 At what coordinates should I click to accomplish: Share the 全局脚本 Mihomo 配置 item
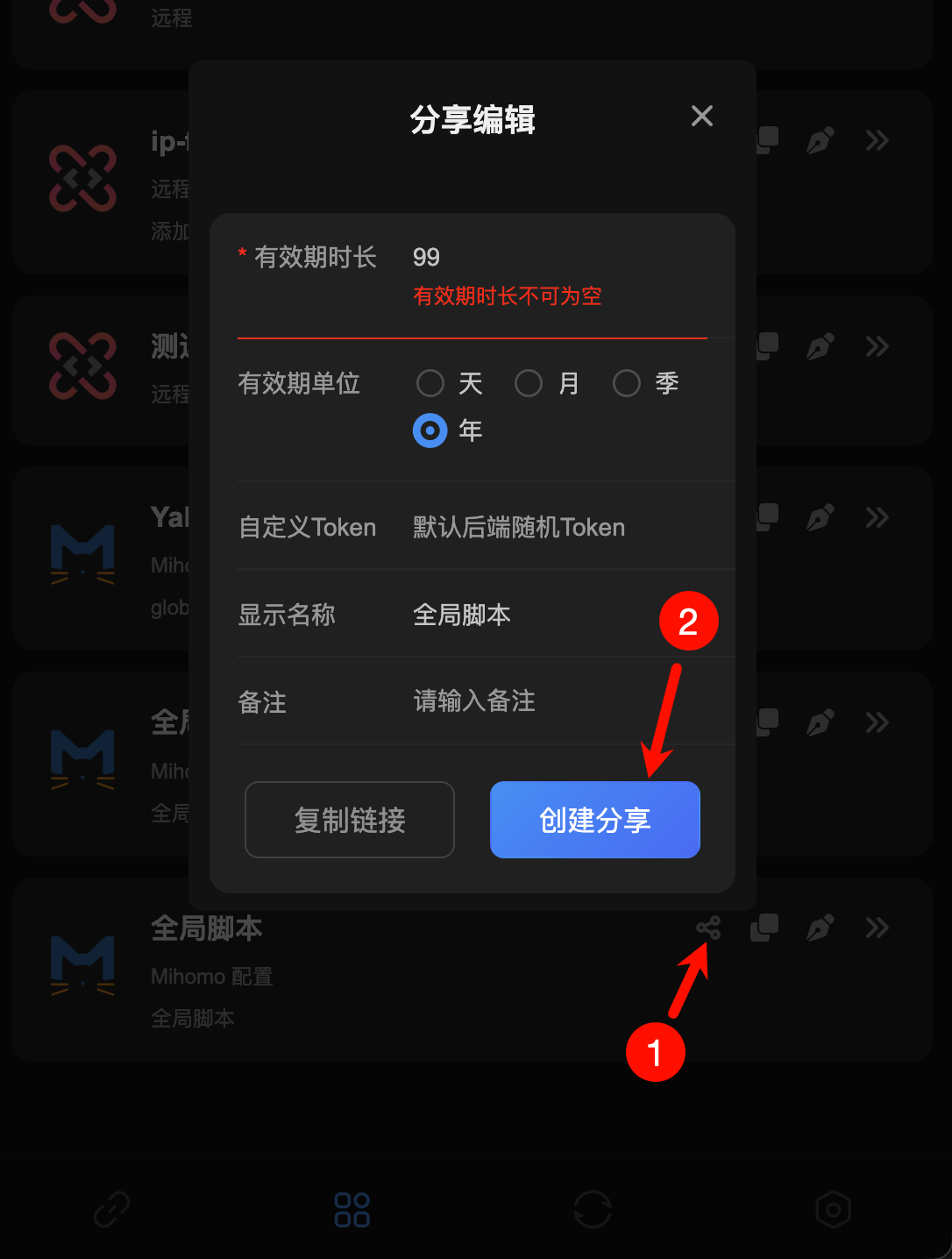pos(708,928)
